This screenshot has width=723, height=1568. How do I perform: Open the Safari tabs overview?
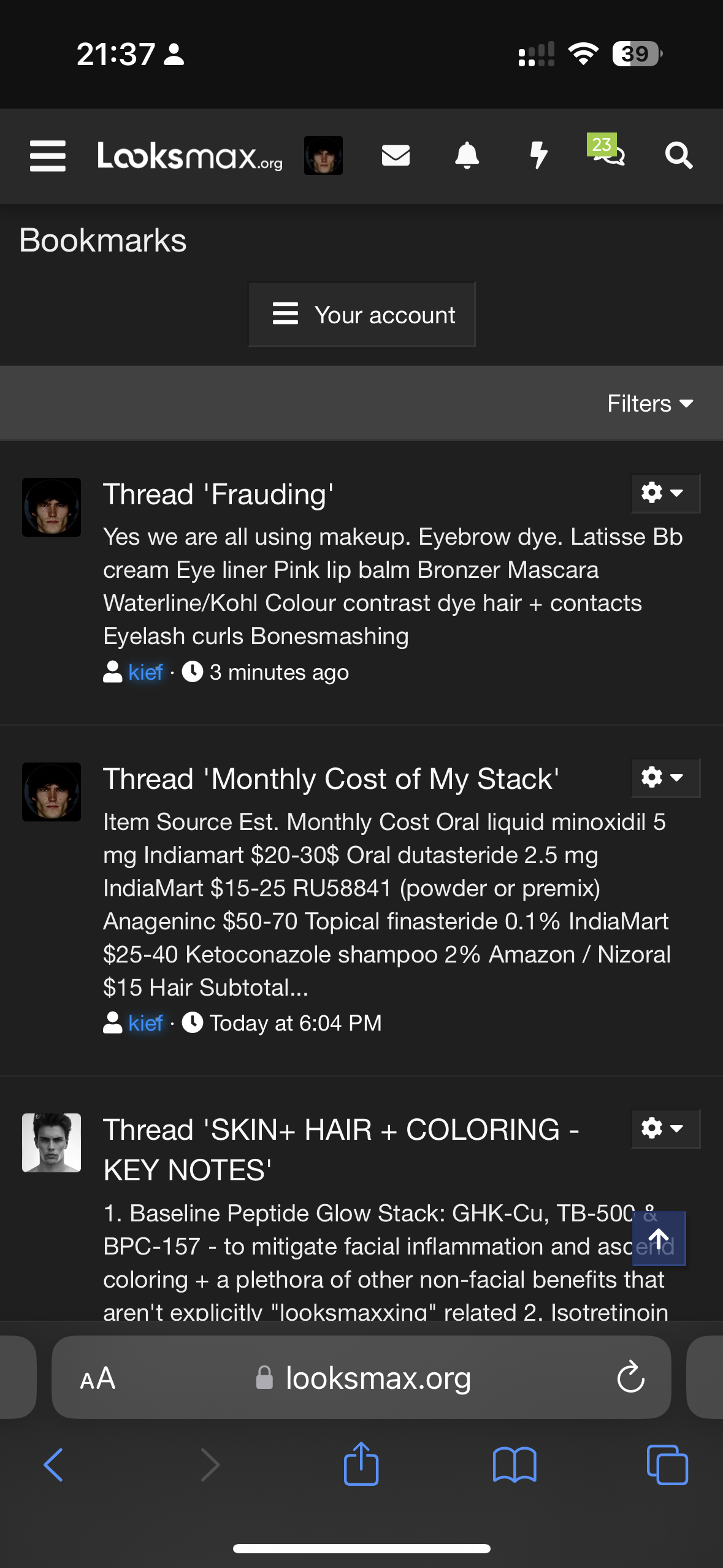[667, 1465]
